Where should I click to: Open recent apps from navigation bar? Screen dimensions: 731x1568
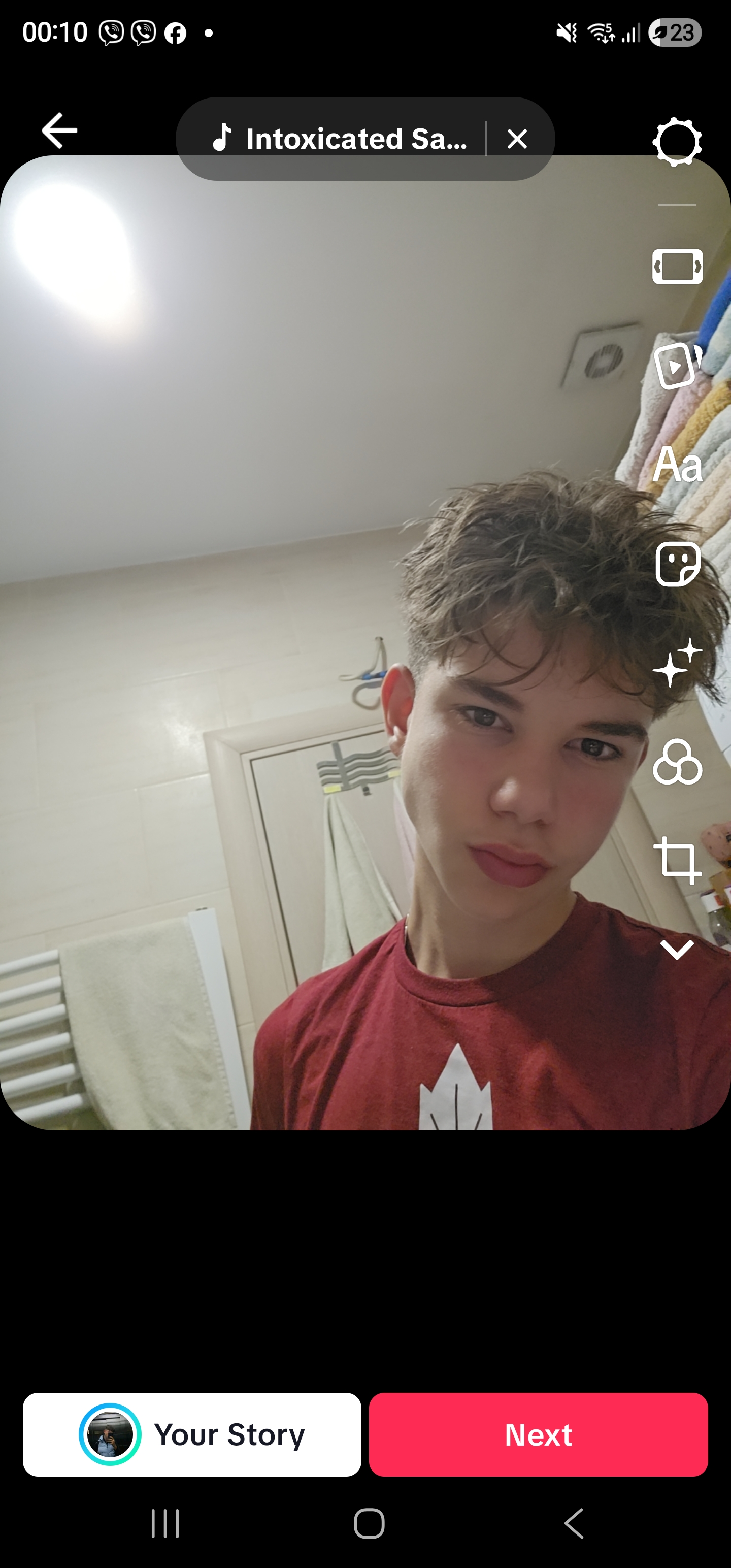tap(165, 1523)
